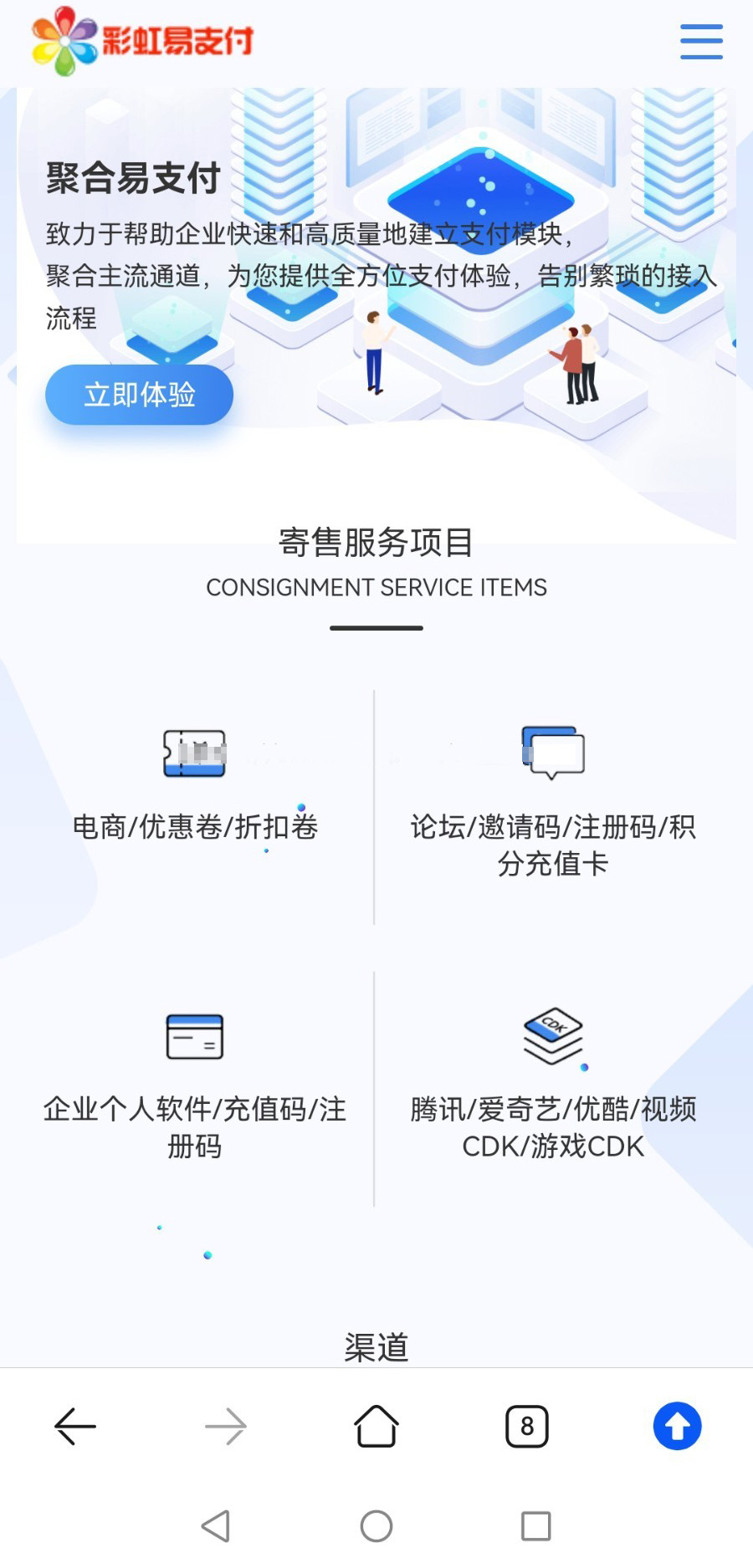Go back in the browser
753x1568 pixels.
coord(75,1426)
